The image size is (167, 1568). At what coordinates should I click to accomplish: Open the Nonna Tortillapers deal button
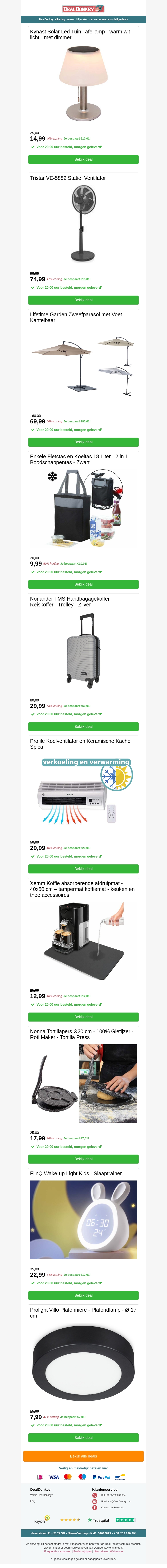83,1159
